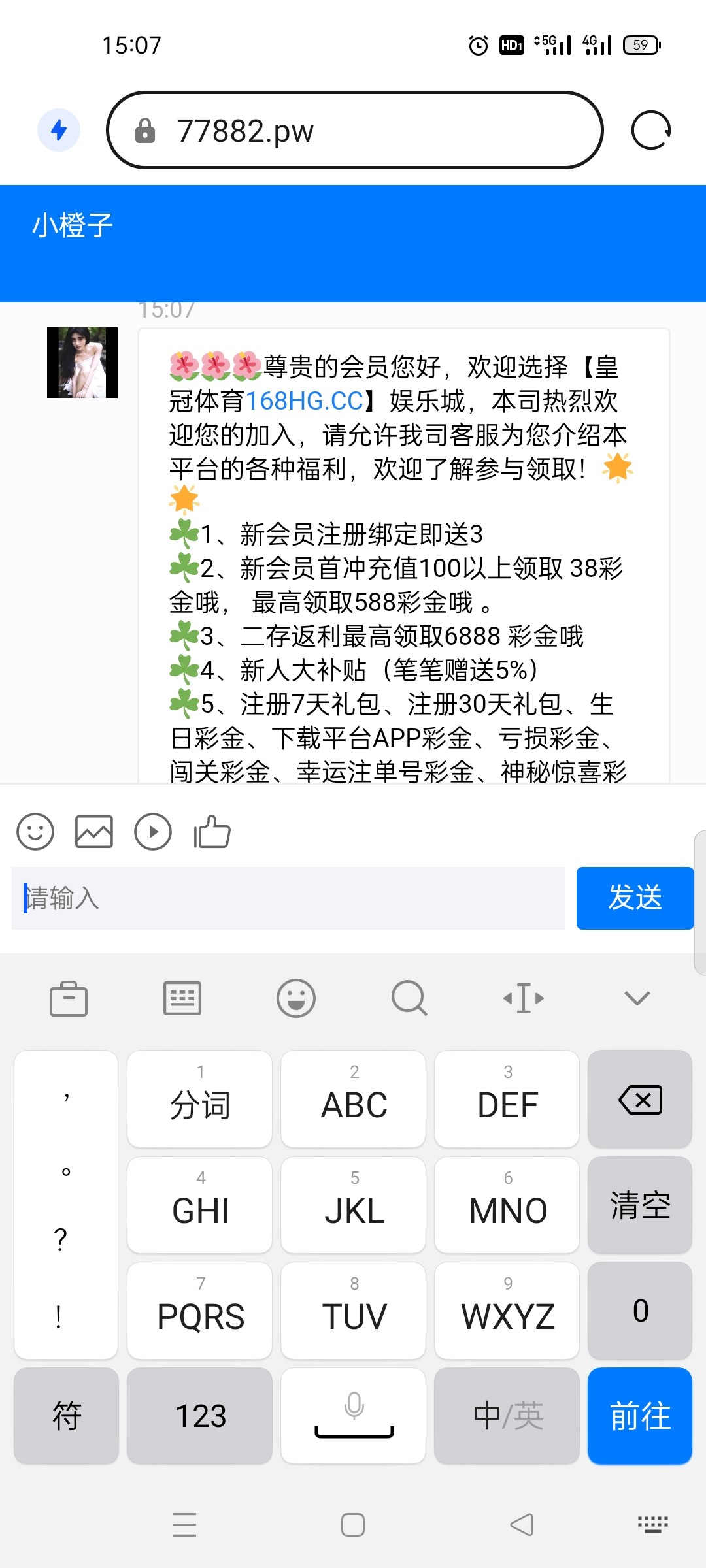Attach a video to the chat
The image size is (706, 1568).
[153, 832]
